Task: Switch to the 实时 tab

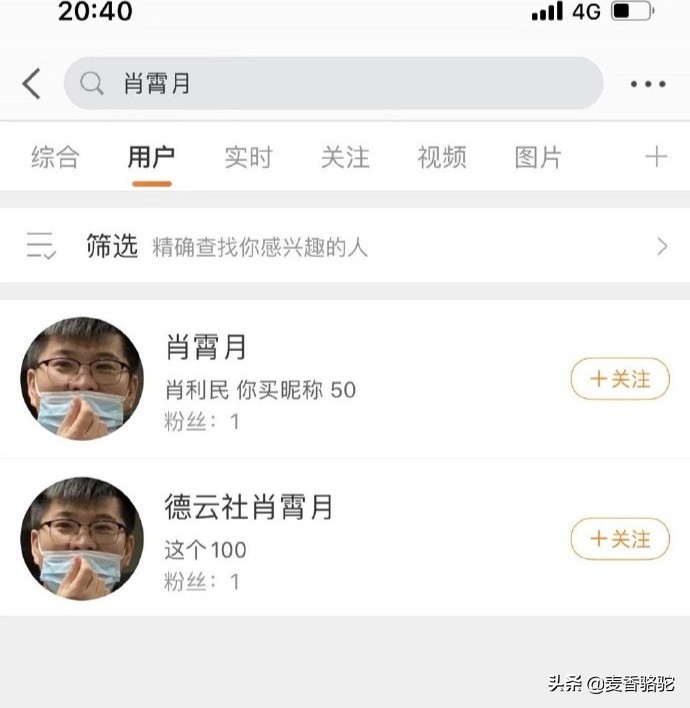Action: (x=248, y=157)
